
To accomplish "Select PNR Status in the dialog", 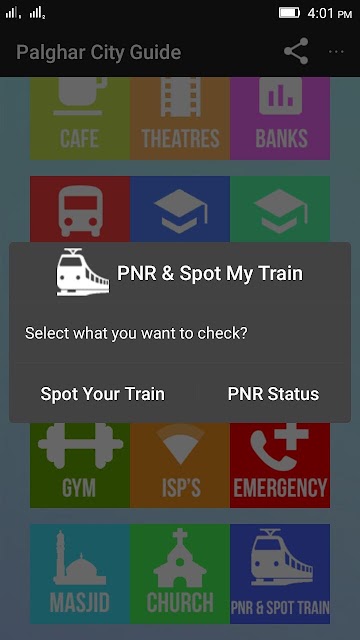I will point(273,394).
